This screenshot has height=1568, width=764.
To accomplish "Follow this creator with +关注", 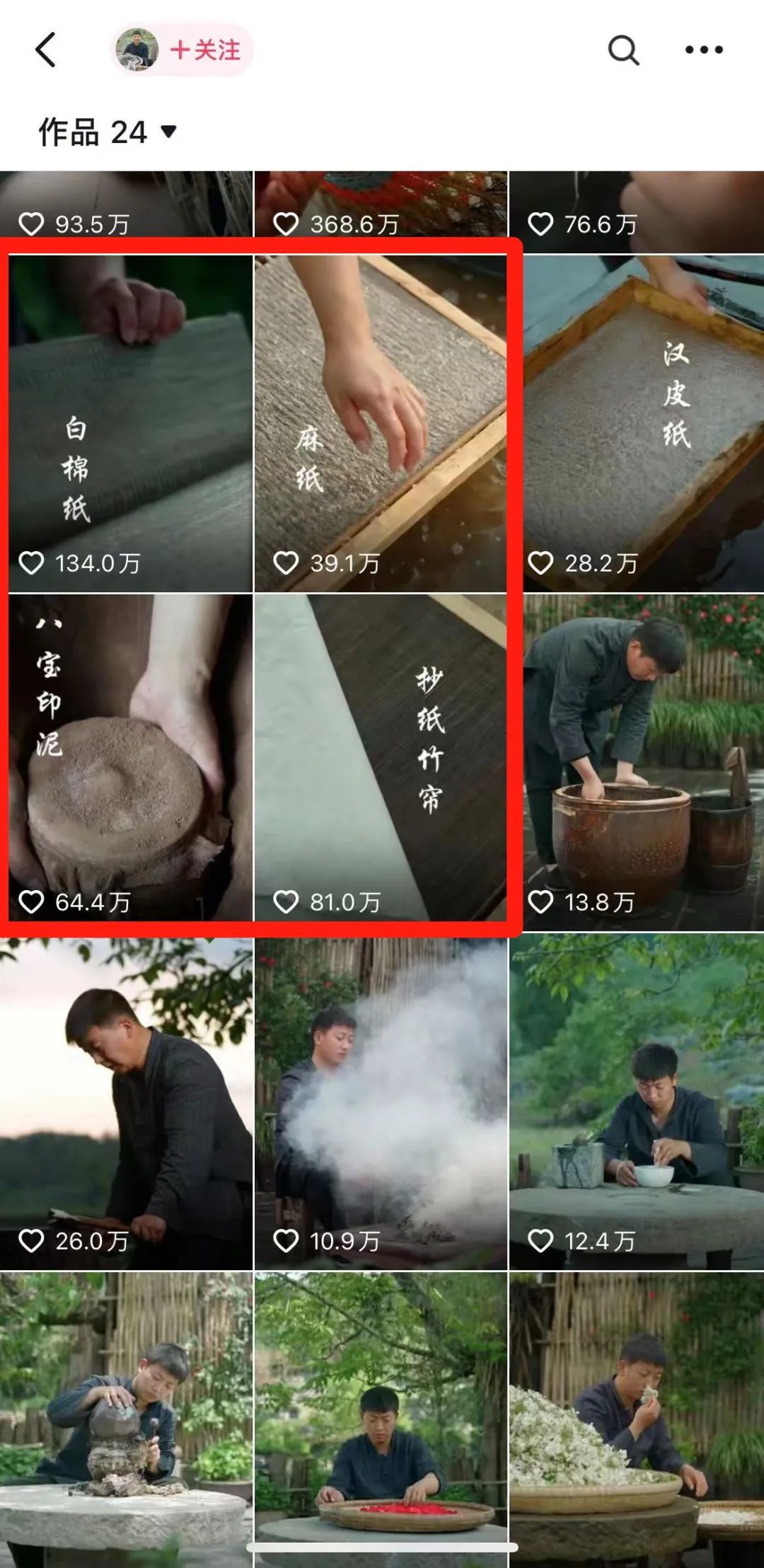I will (205, 50).
